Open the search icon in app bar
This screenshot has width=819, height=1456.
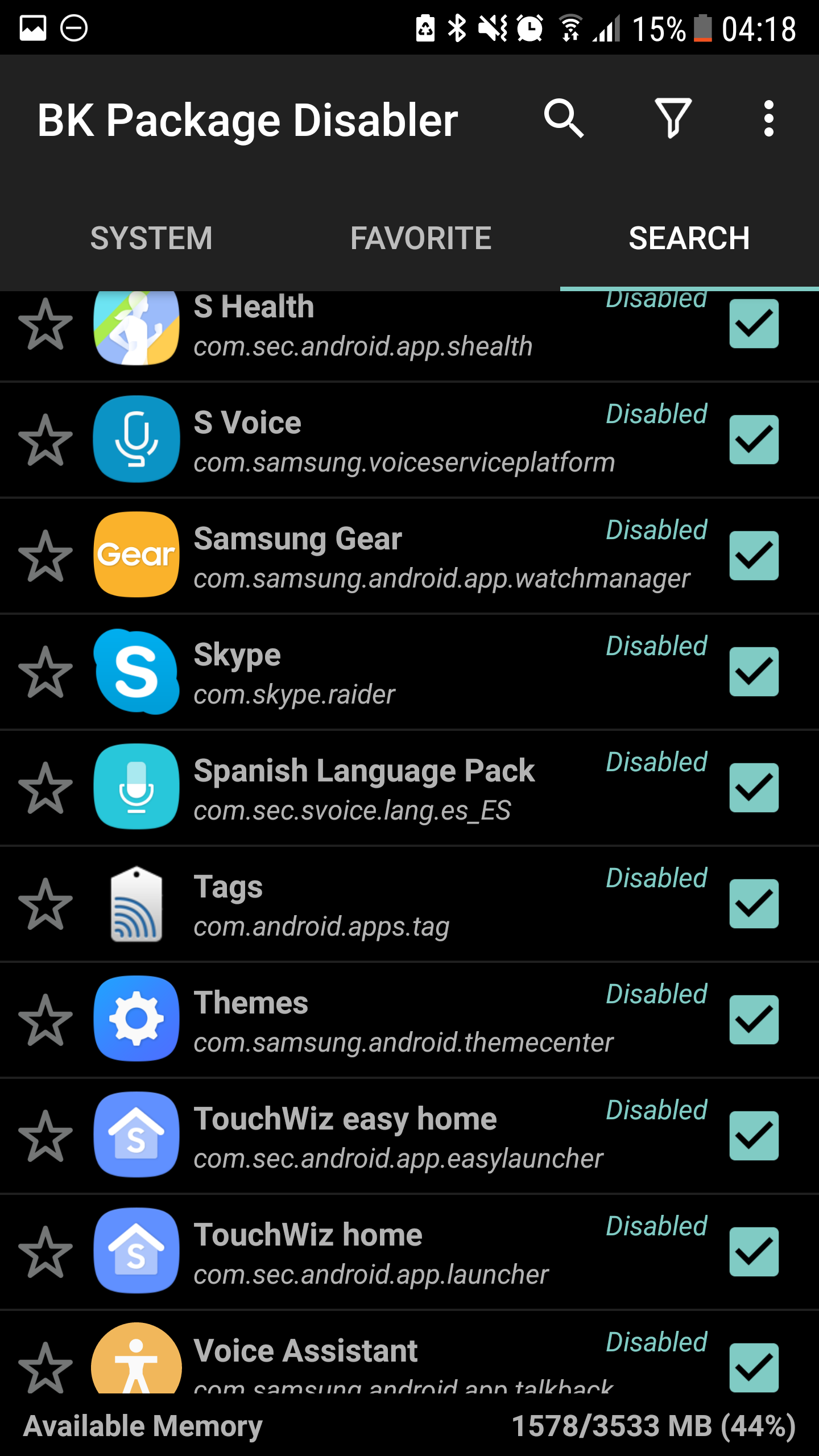click(x=563, y=119)
